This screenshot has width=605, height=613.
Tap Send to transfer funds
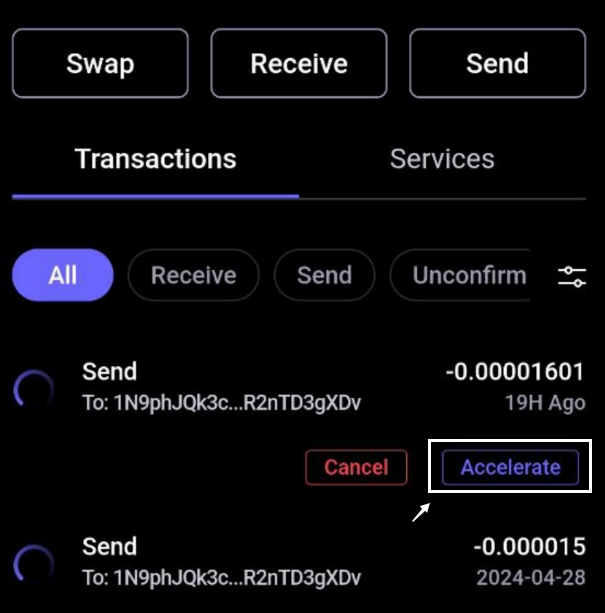[497, 64]
